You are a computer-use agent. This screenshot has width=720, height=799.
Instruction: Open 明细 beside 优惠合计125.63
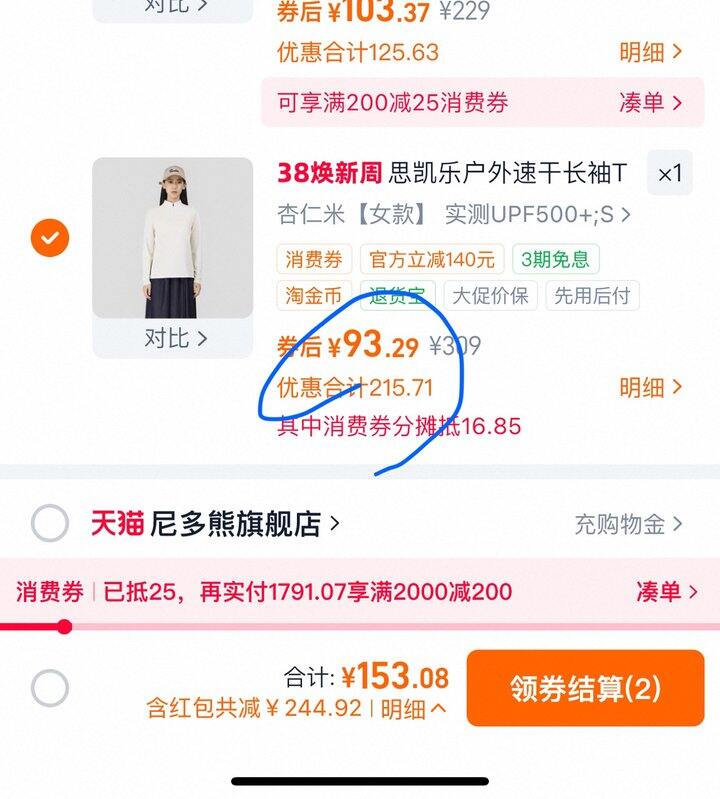point(650,52)
